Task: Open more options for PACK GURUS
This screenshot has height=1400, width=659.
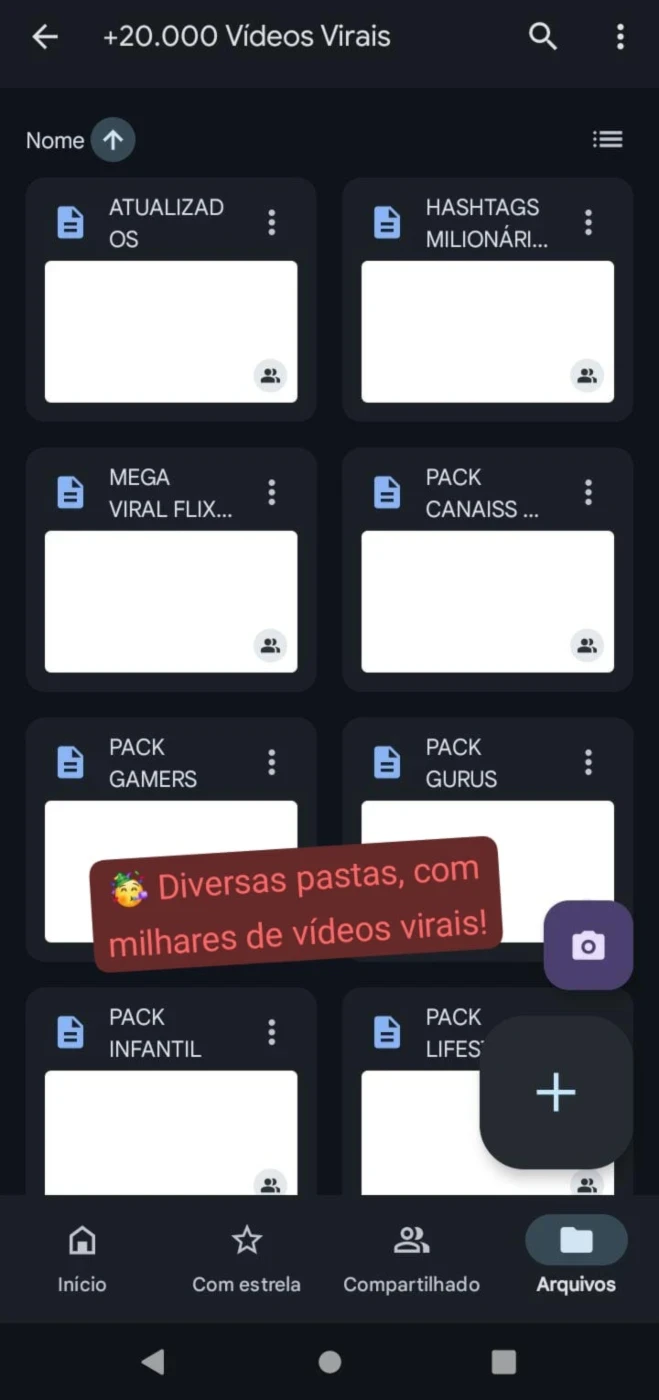Action: tap(588, 762)
